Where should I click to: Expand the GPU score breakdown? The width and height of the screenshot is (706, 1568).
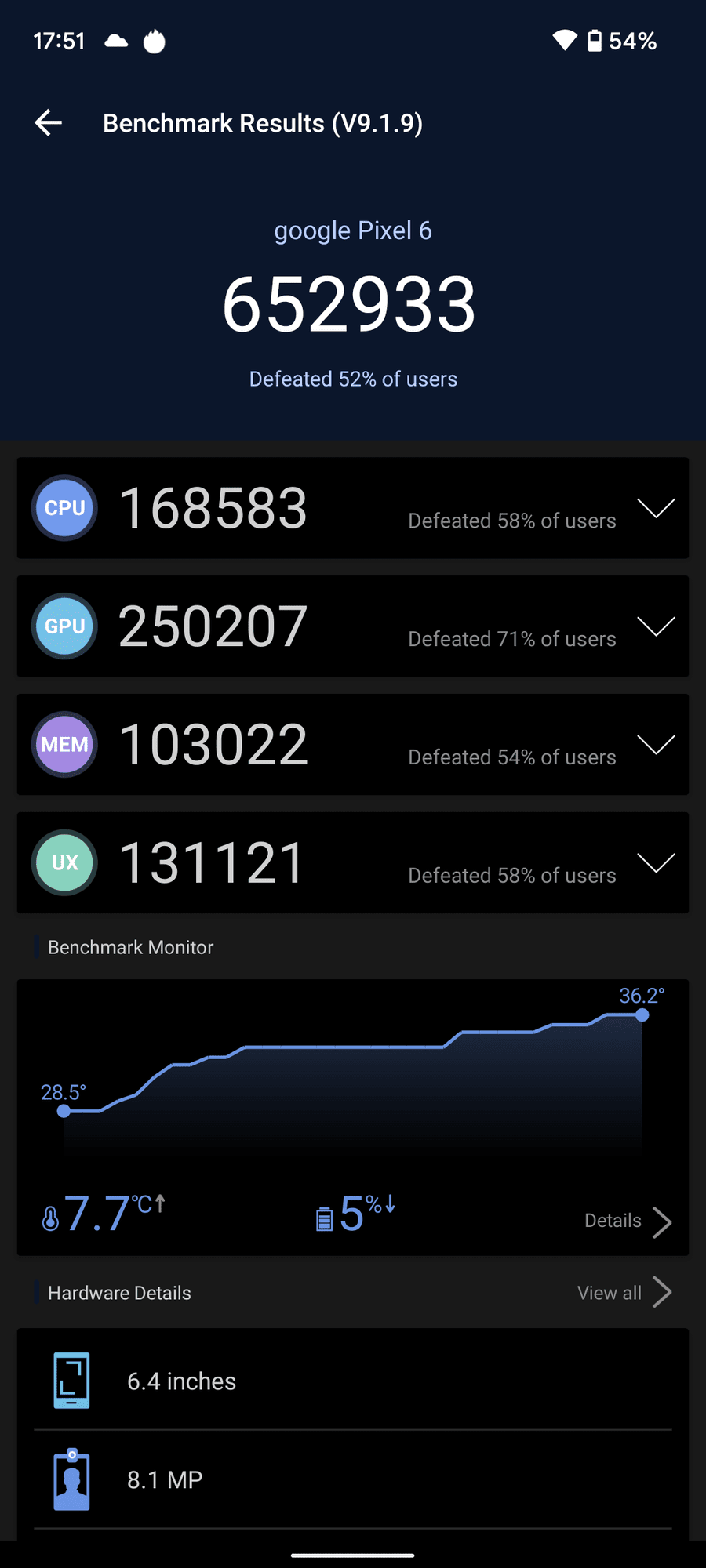point(656,626)
